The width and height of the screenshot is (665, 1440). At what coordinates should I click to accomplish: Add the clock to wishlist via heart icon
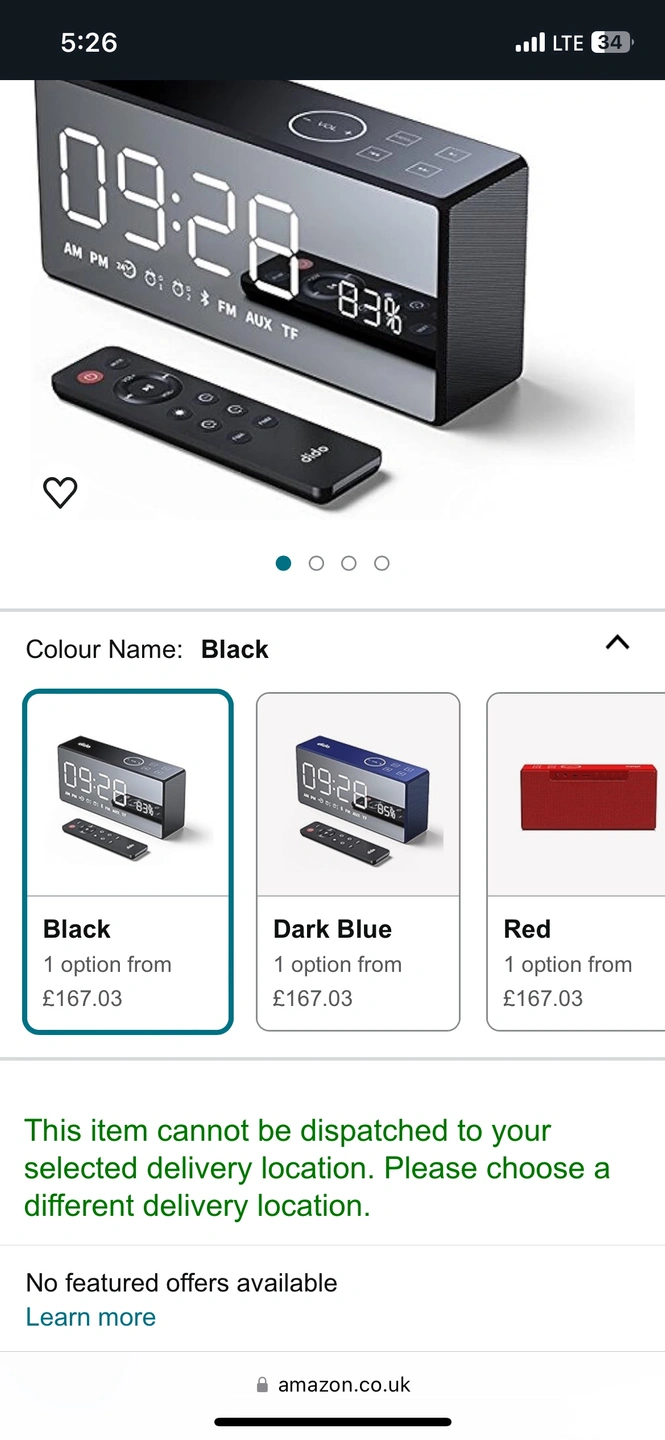click(x=60, y=492)
